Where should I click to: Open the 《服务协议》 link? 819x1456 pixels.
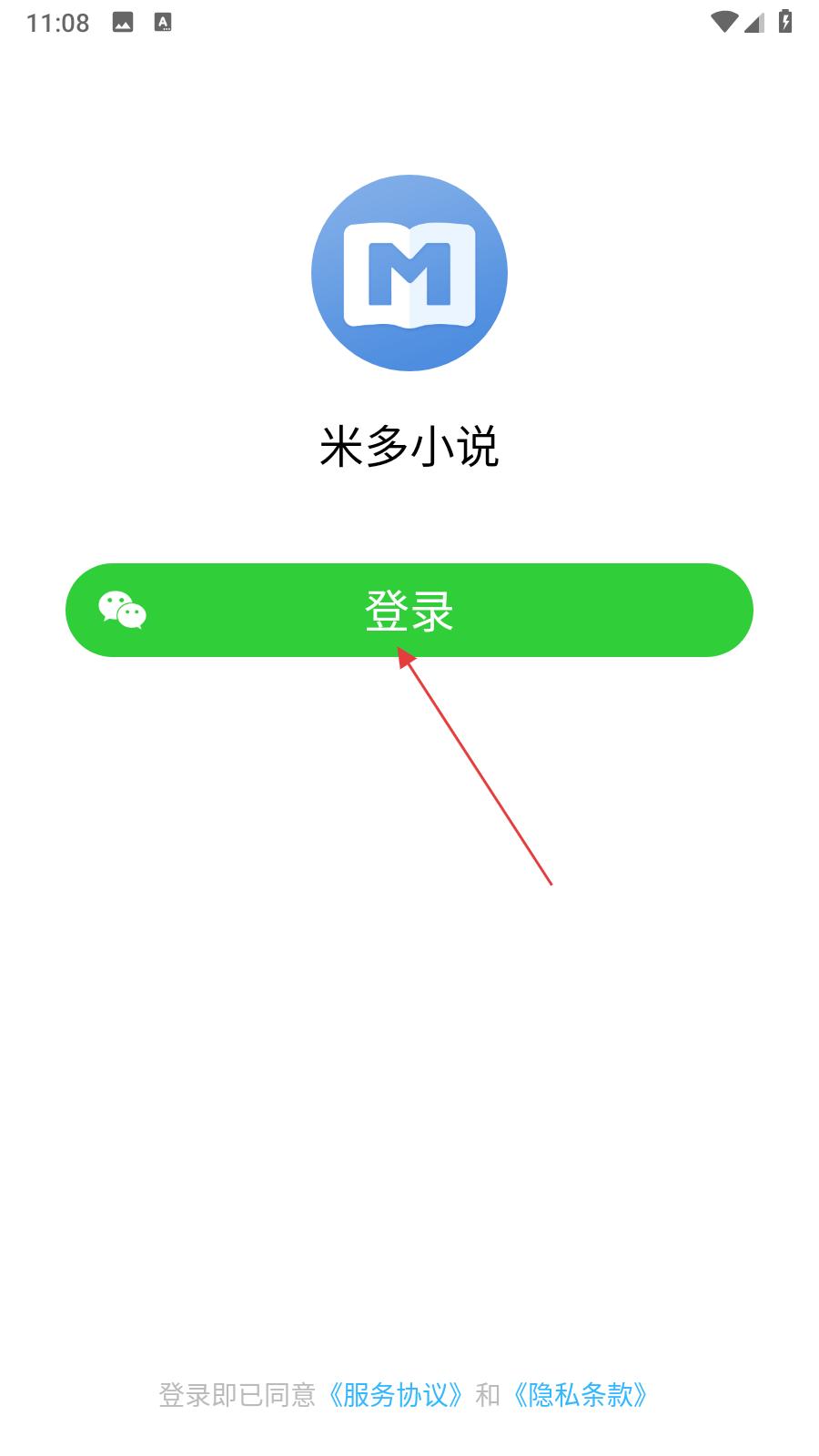[x=396, y=1394]
